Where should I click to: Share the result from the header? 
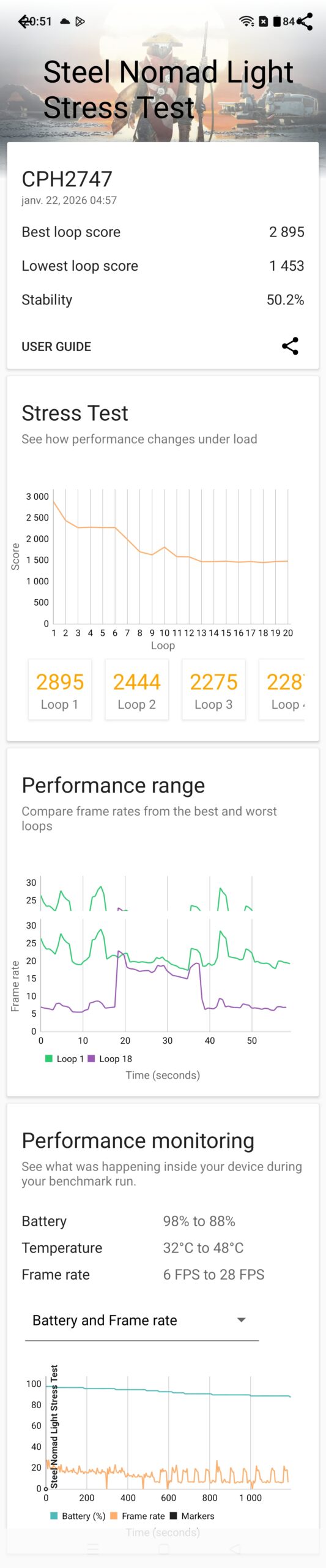coord(304,21)
